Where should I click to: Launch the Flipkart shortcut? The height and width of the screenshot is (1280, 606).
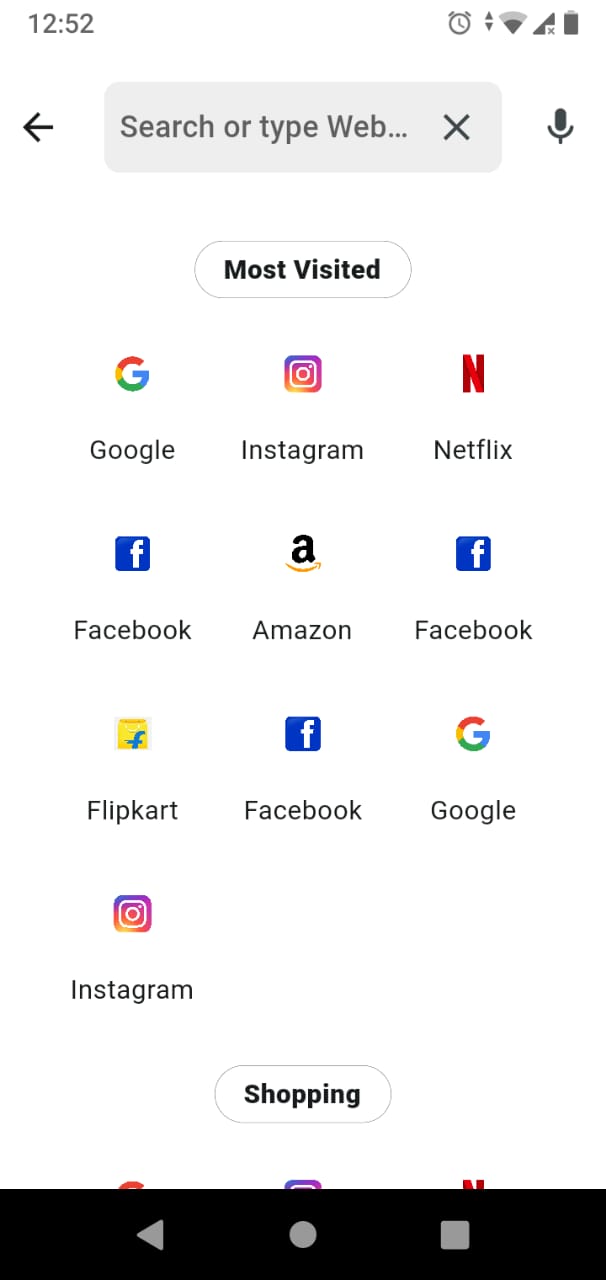(x=132, y=760)
